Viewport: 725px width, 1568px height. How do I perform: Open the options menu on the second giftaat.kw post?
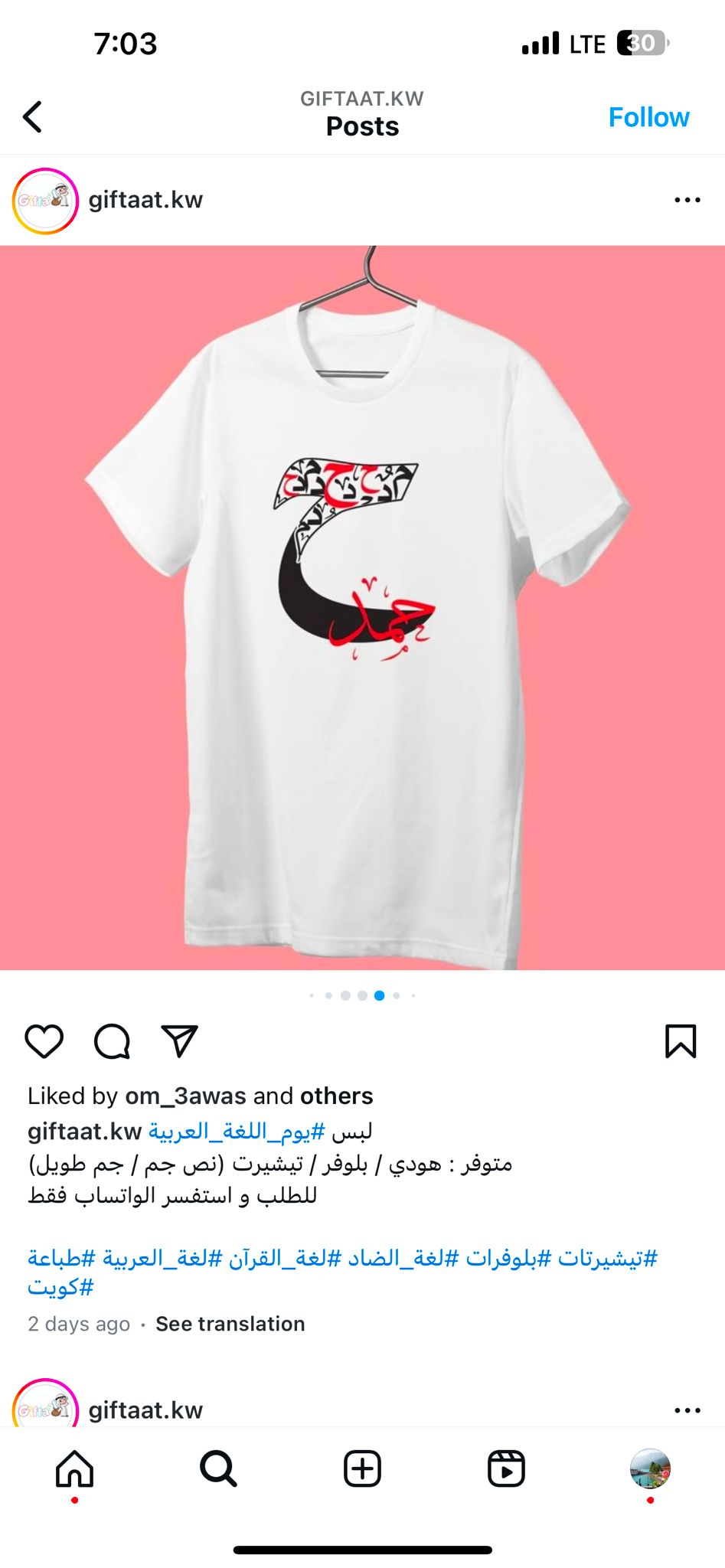(x=687, y=1410)
